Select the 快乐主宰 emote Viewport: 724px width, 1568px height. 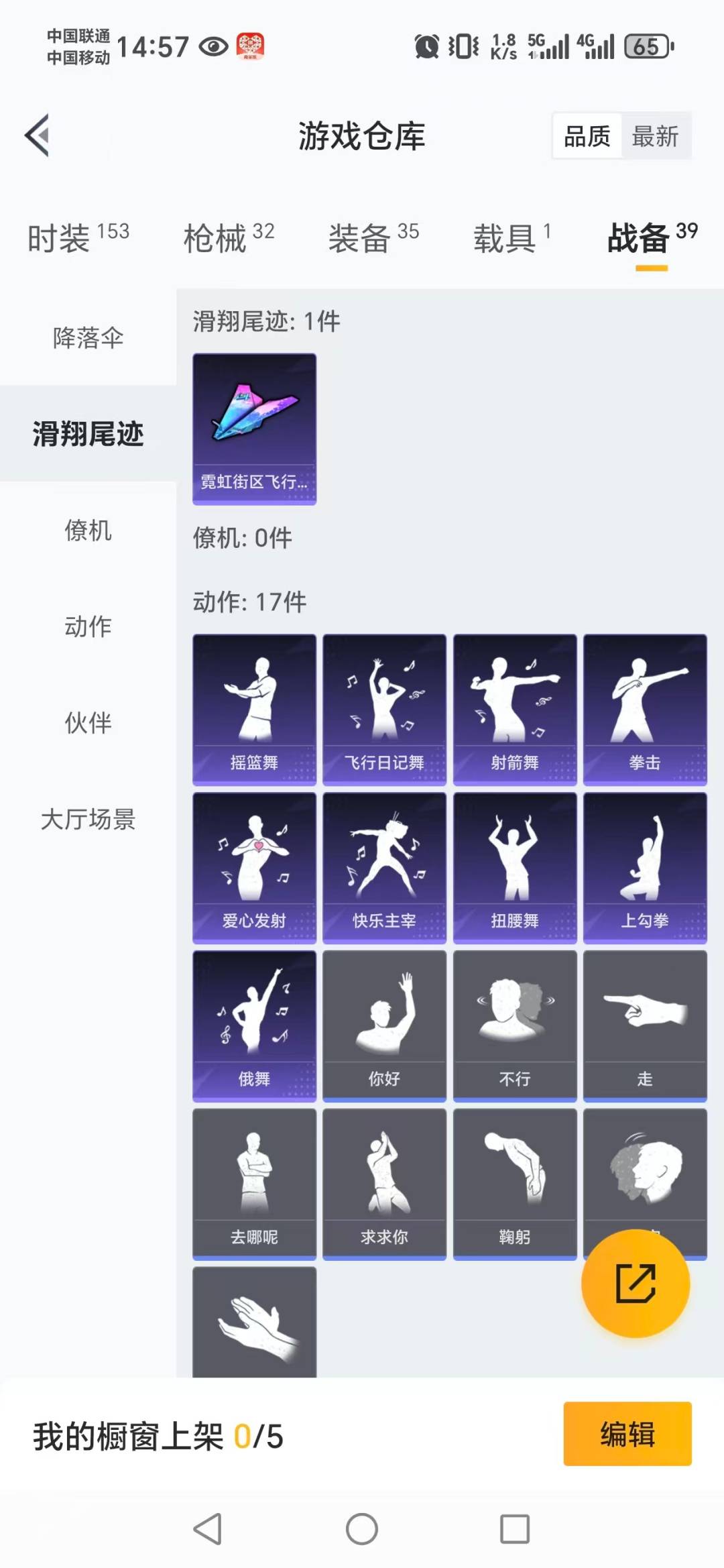click(x=384, y=867)
